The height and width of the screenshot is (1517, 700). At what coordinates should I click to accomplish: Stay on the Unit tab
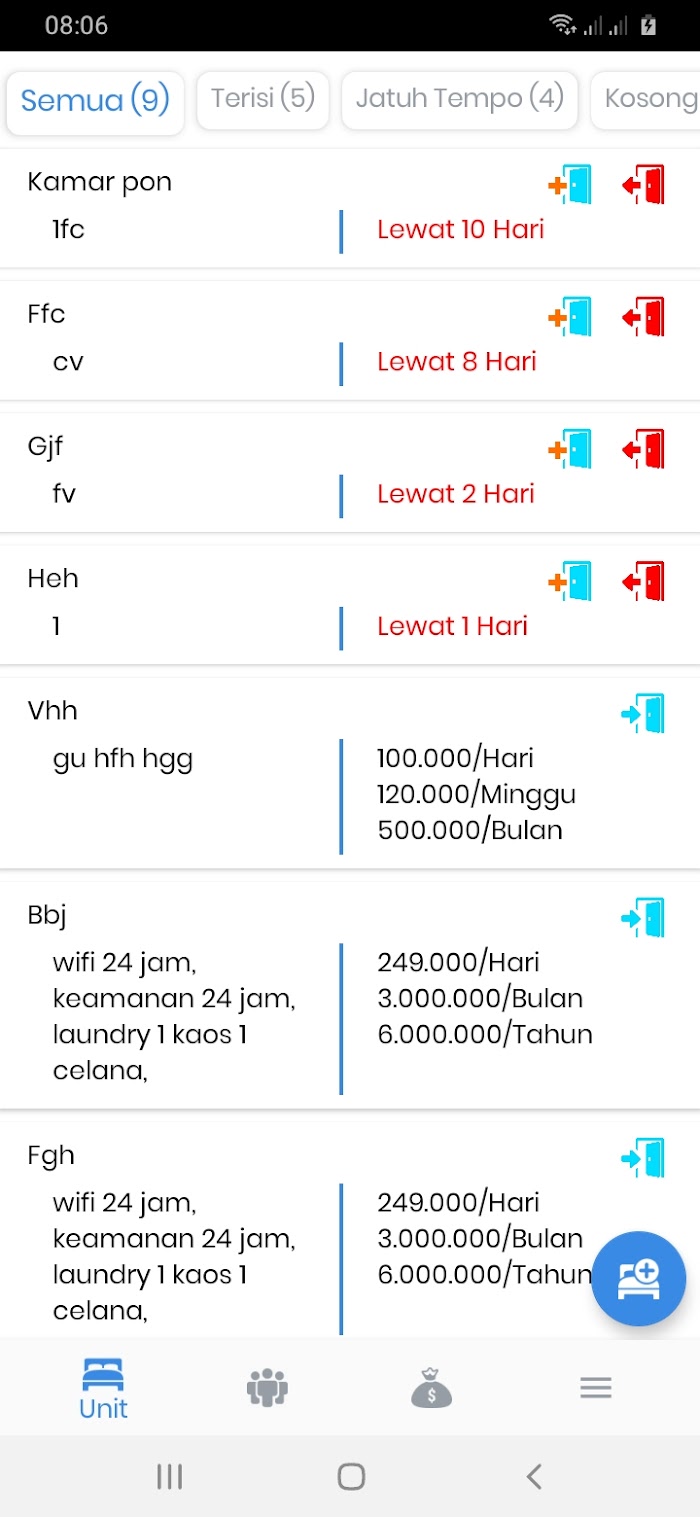coord(103,1388)
